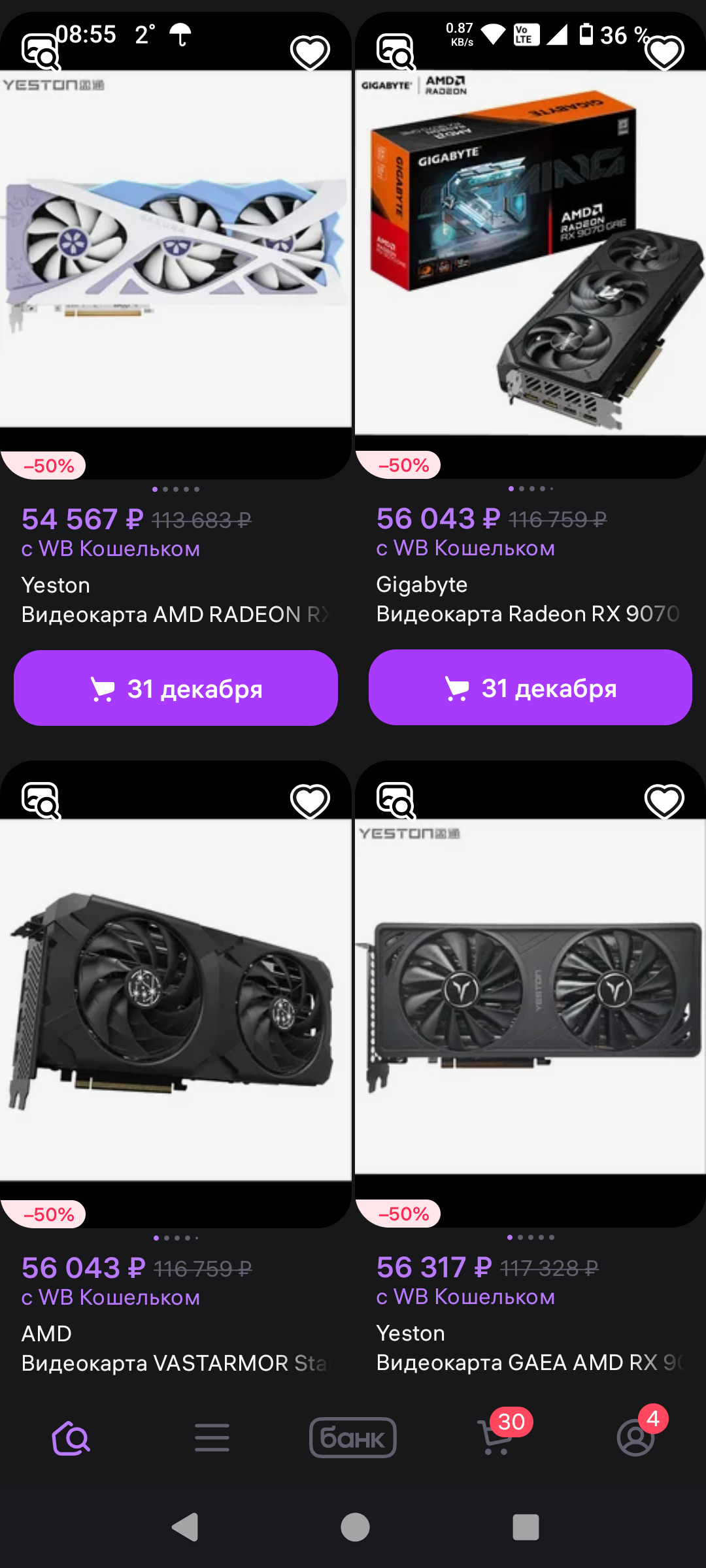This screenshot has height=1568, width=706.
Task: Add Gigabyte Radeon RX 9070 to cart
Action: click(x=529, y=687)
